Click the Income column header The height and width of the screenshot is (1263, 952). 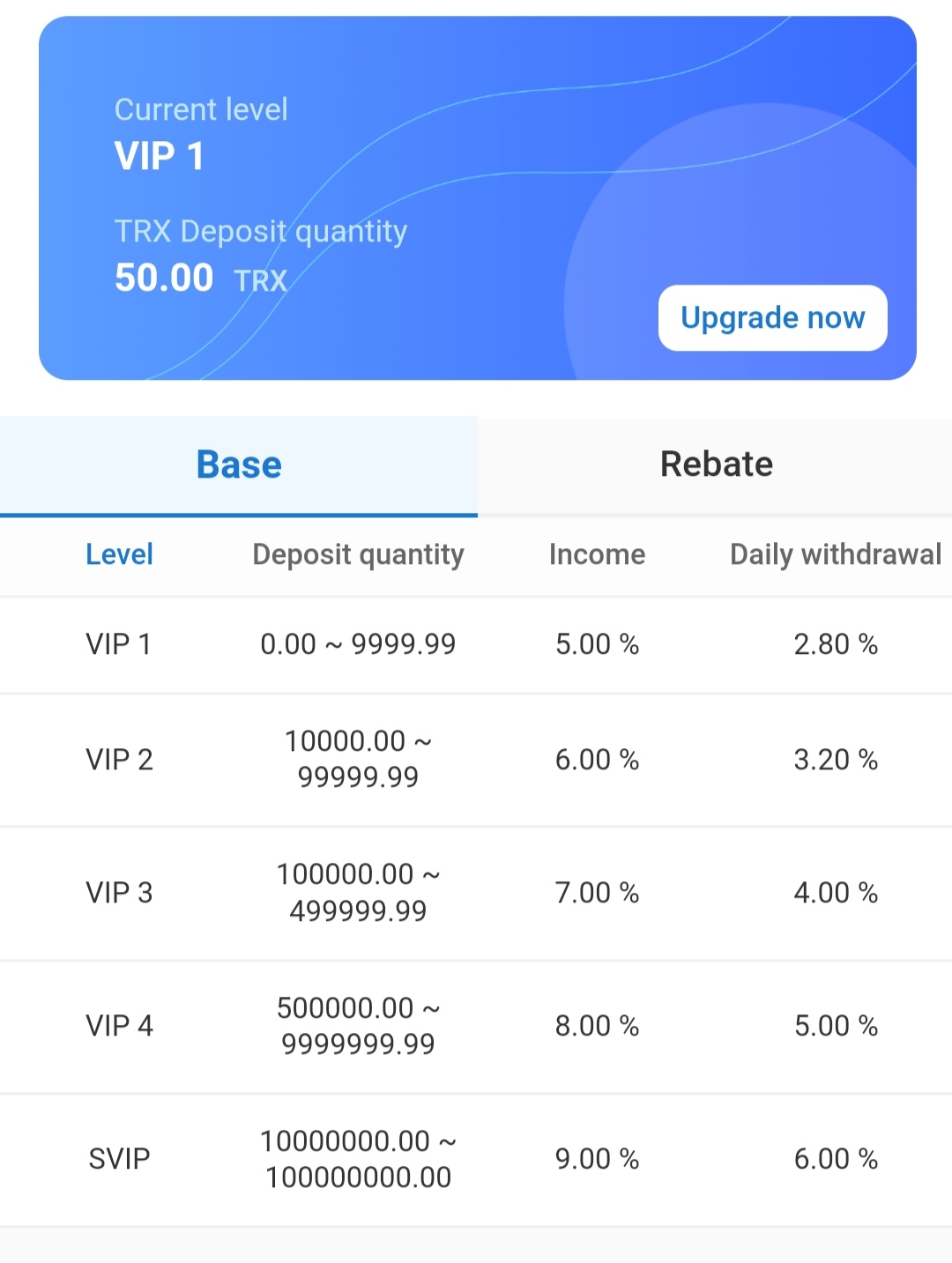click(597, 554)
